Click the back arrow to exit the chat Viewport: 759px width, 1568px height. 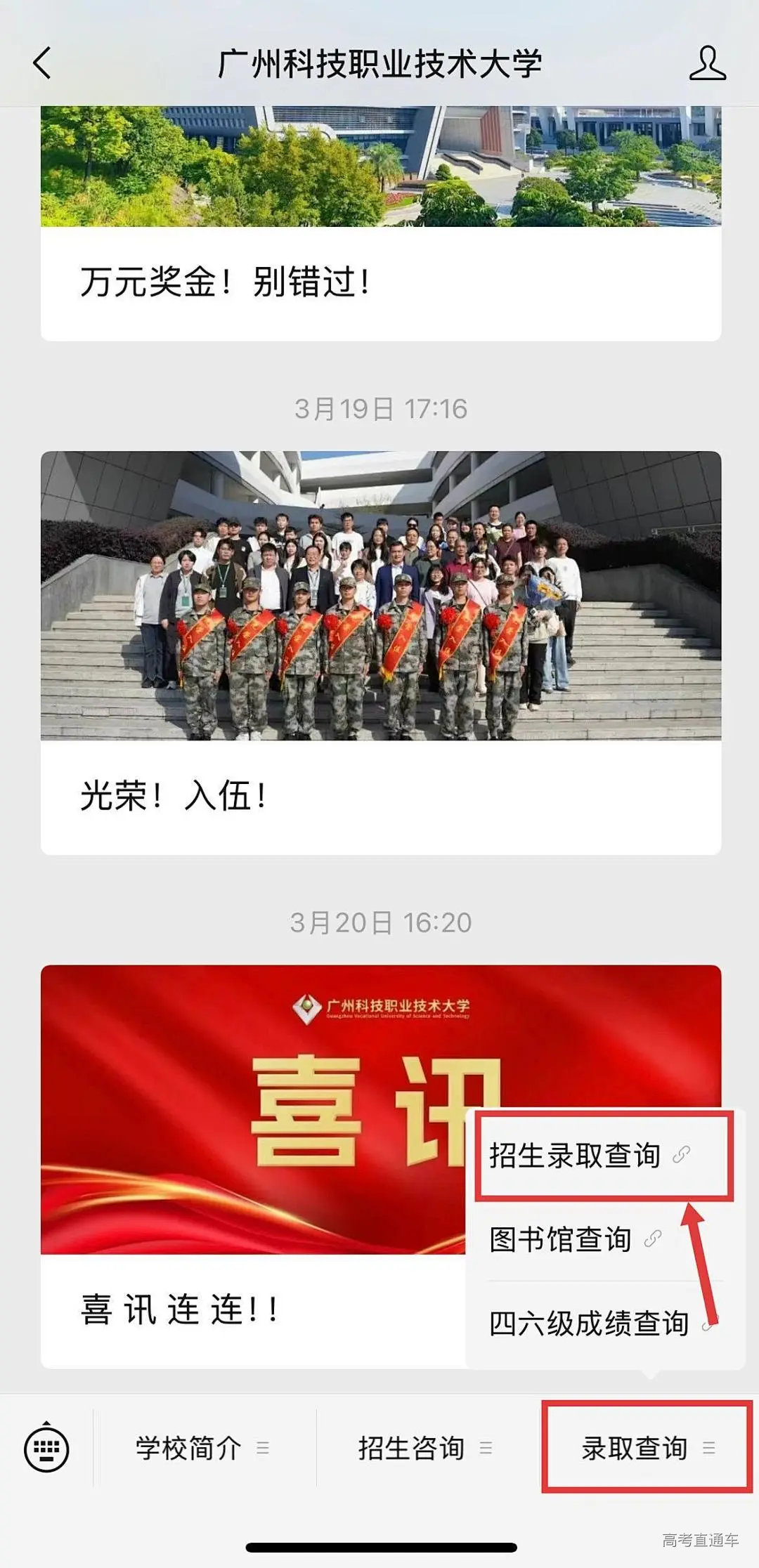[x=42, y=63]
